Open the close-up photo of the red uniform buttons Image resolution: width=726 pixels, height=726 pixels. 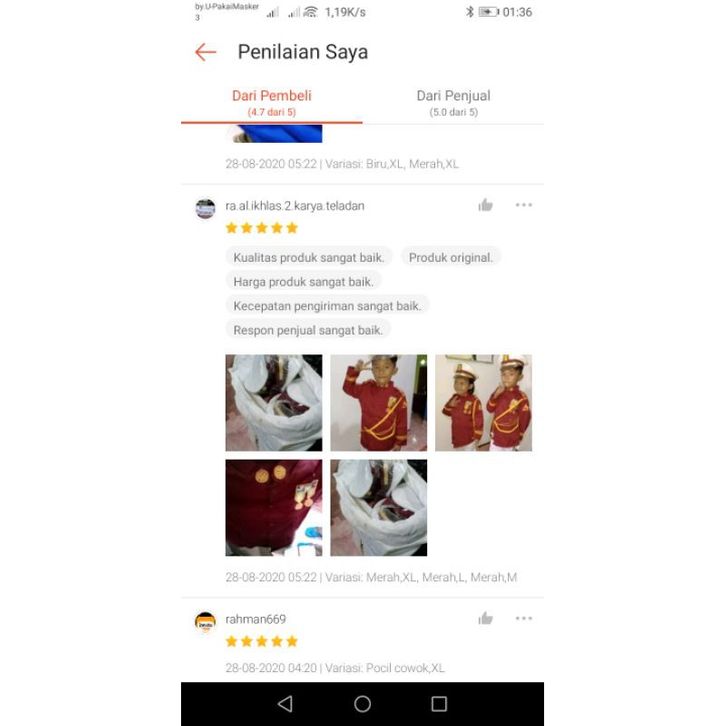click(x=274, y=508)
